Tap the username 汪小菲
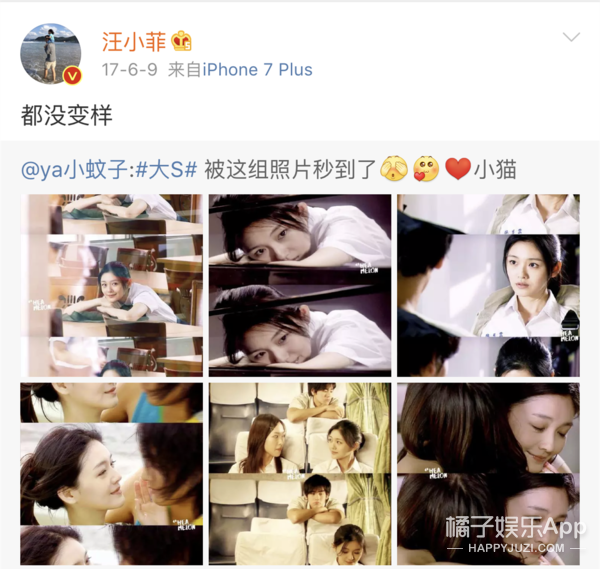 point(133,41)
